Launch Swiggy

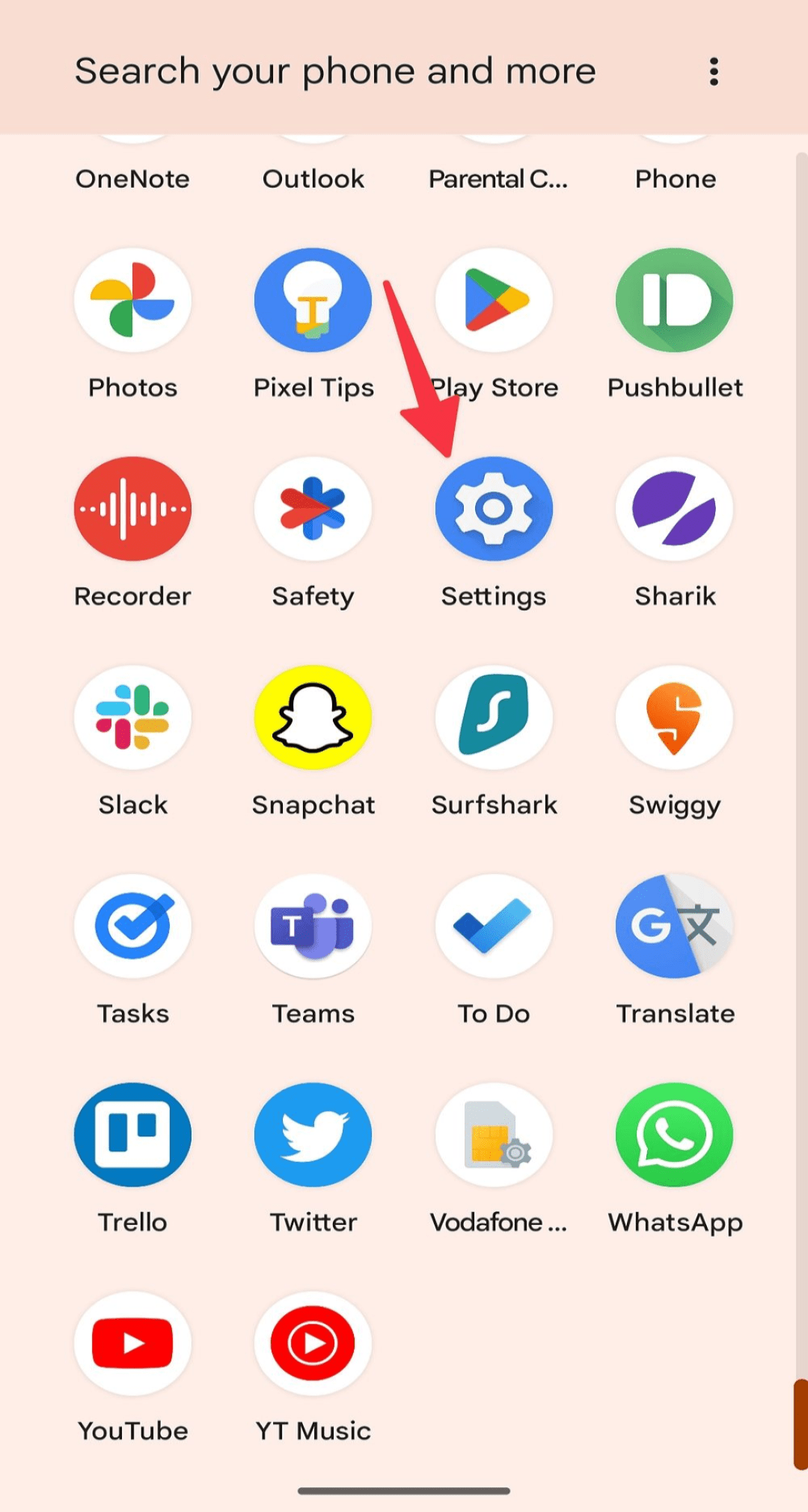674,718
